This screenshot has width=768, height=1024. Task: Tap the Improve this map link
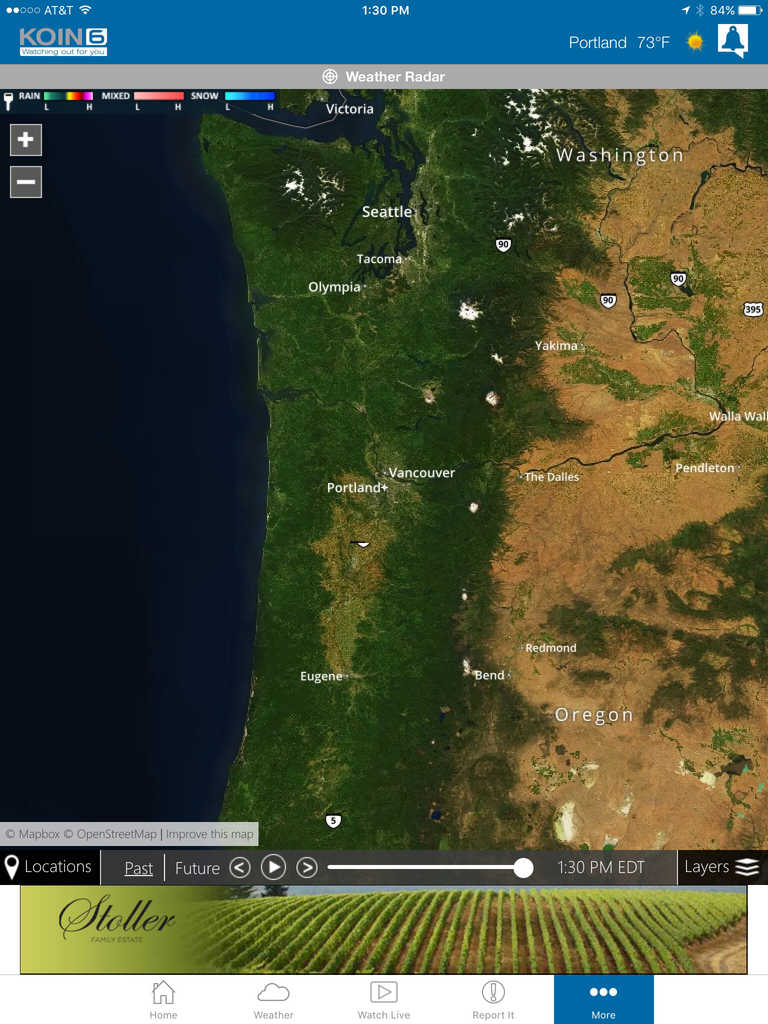[210, 834]
